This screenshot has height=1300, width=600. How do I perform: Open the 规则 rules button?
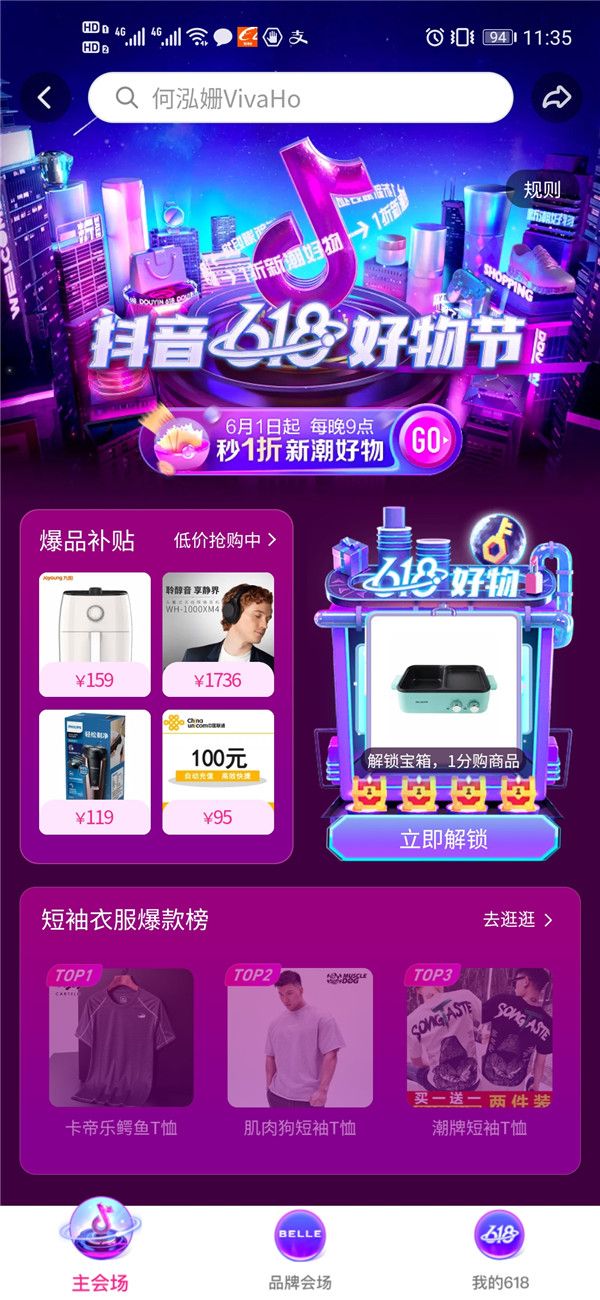tap(543, 190)
